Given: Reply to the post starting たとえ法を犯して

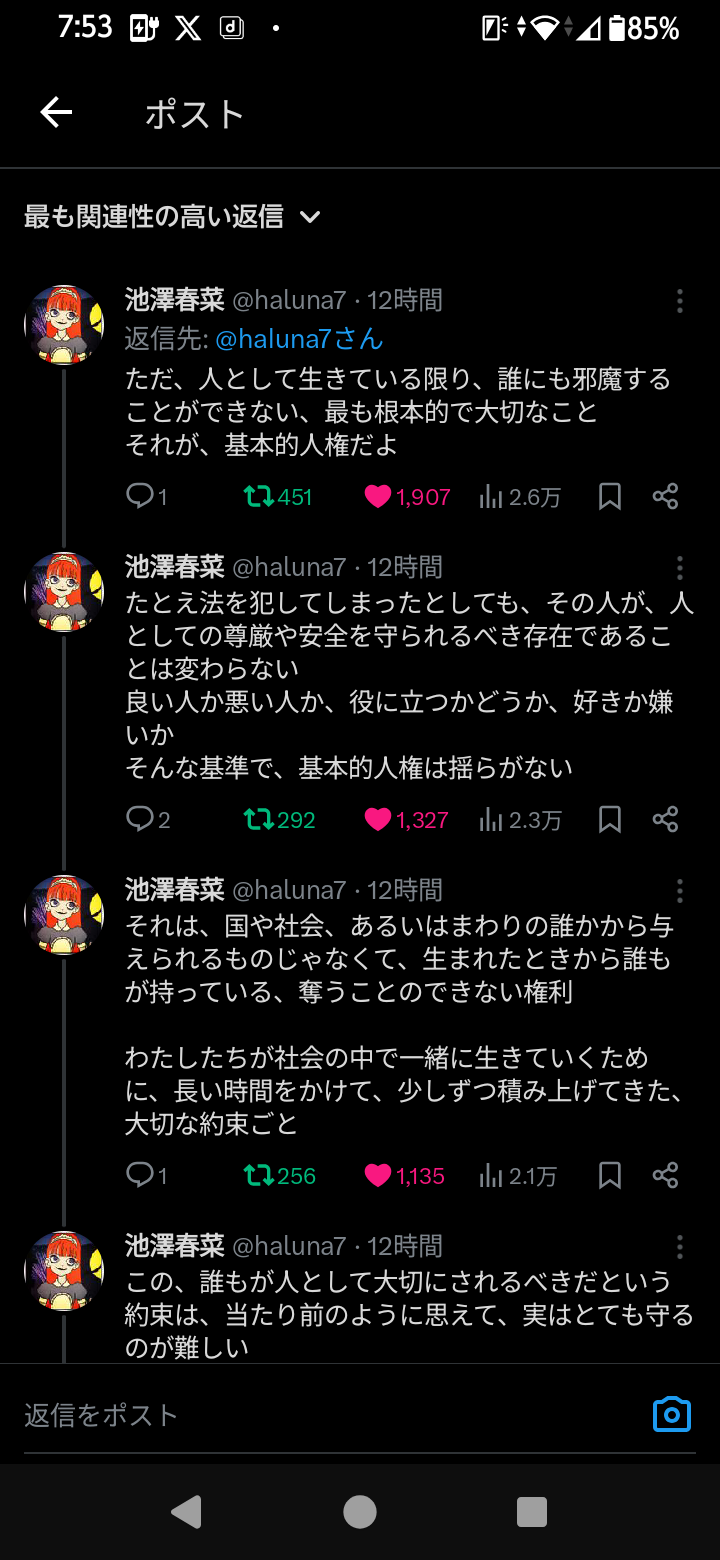Looking at the screenshot, I should [139, 820].
